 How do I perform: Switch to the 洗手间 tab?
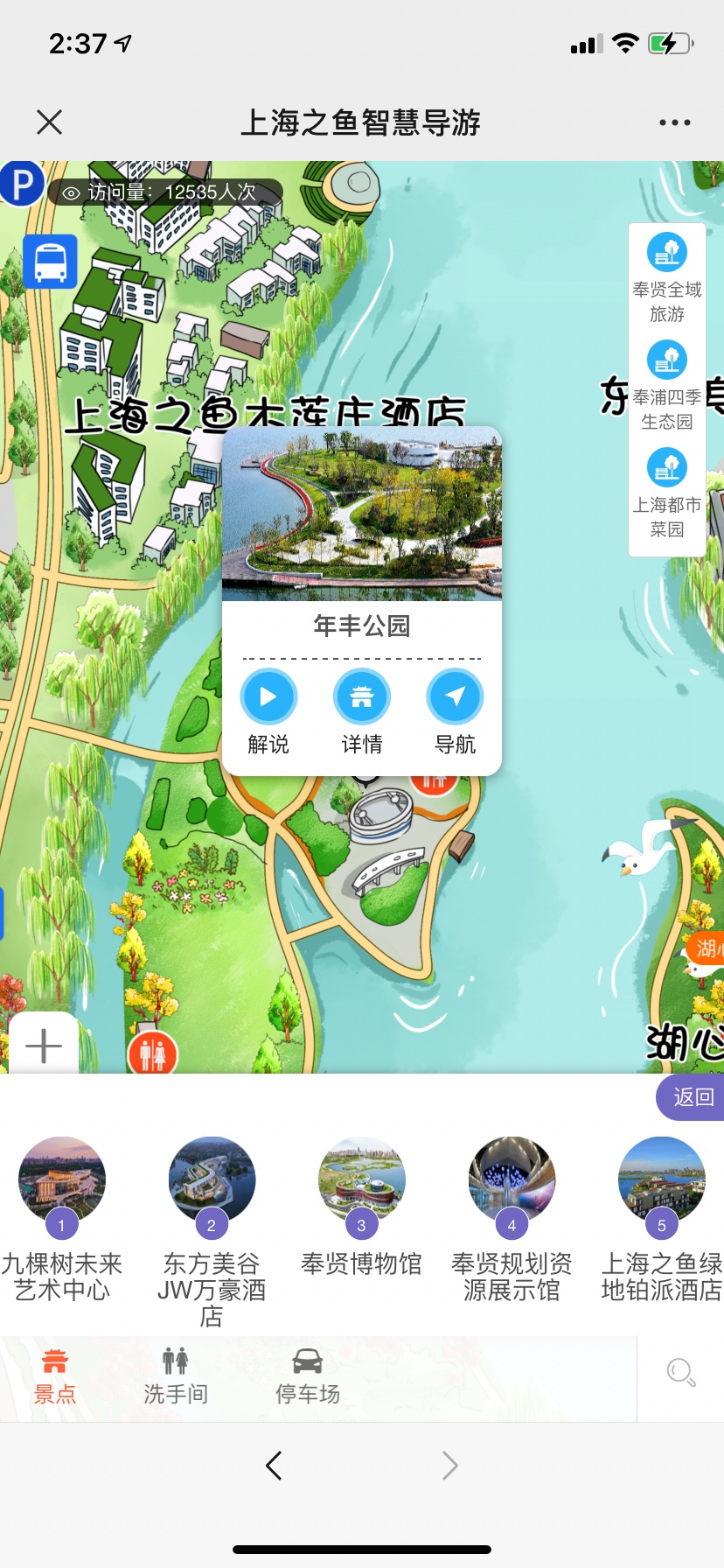coord(176,1376)
